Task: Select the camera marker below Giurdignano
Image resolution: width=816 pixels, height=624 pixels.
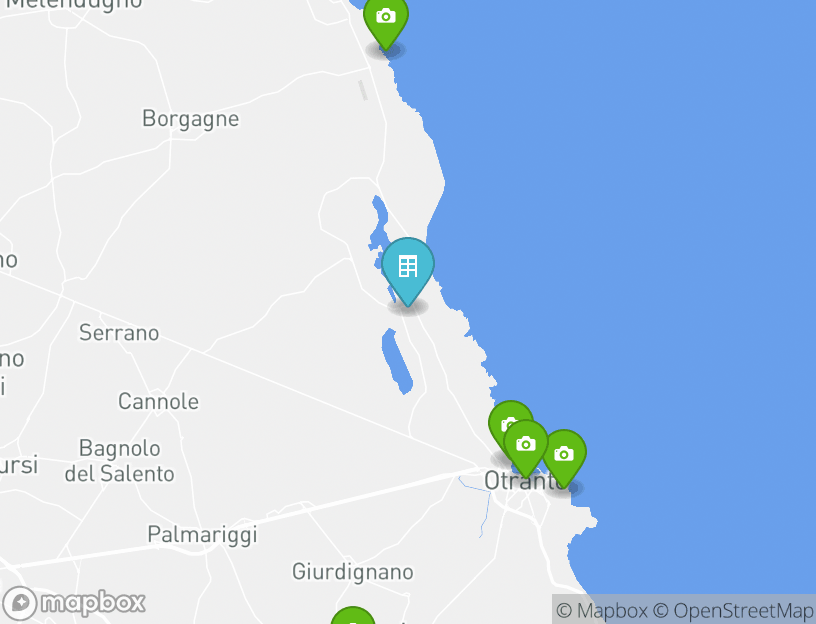Action: click(x=352, y=617)
